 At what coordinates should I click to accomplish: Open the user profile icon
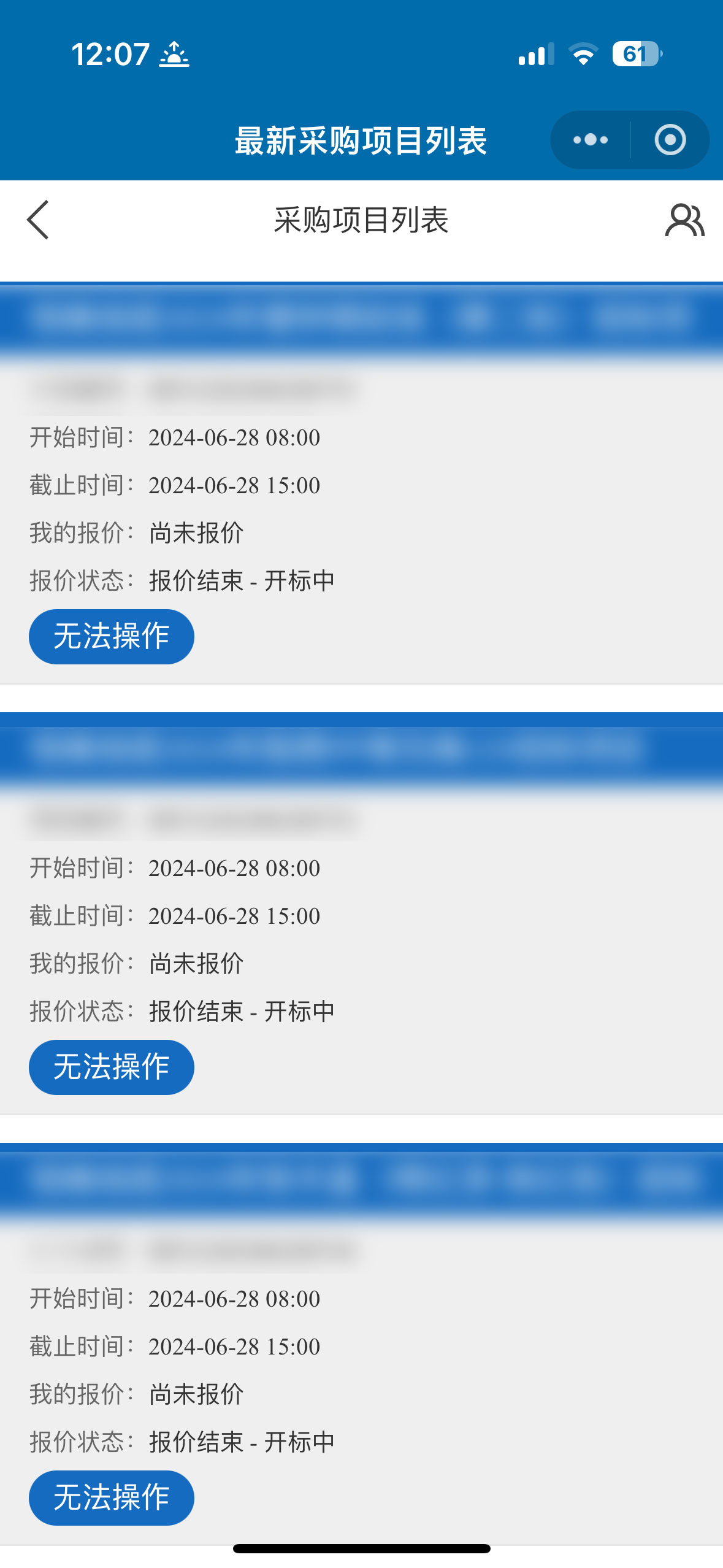tap(684, 220)
